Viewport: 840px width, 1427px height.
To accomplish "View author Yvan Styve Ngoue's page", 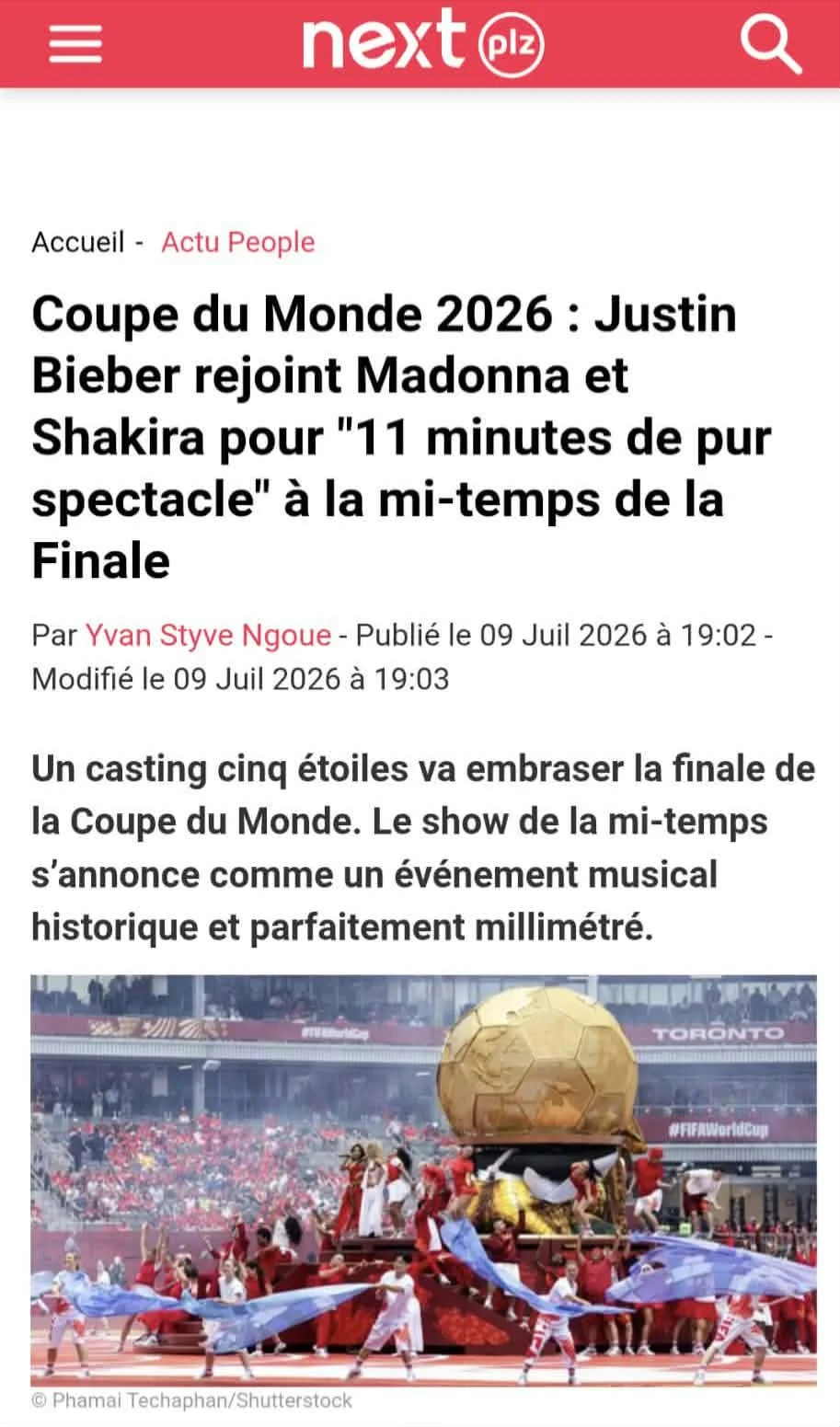I will [x=208, y=635].
